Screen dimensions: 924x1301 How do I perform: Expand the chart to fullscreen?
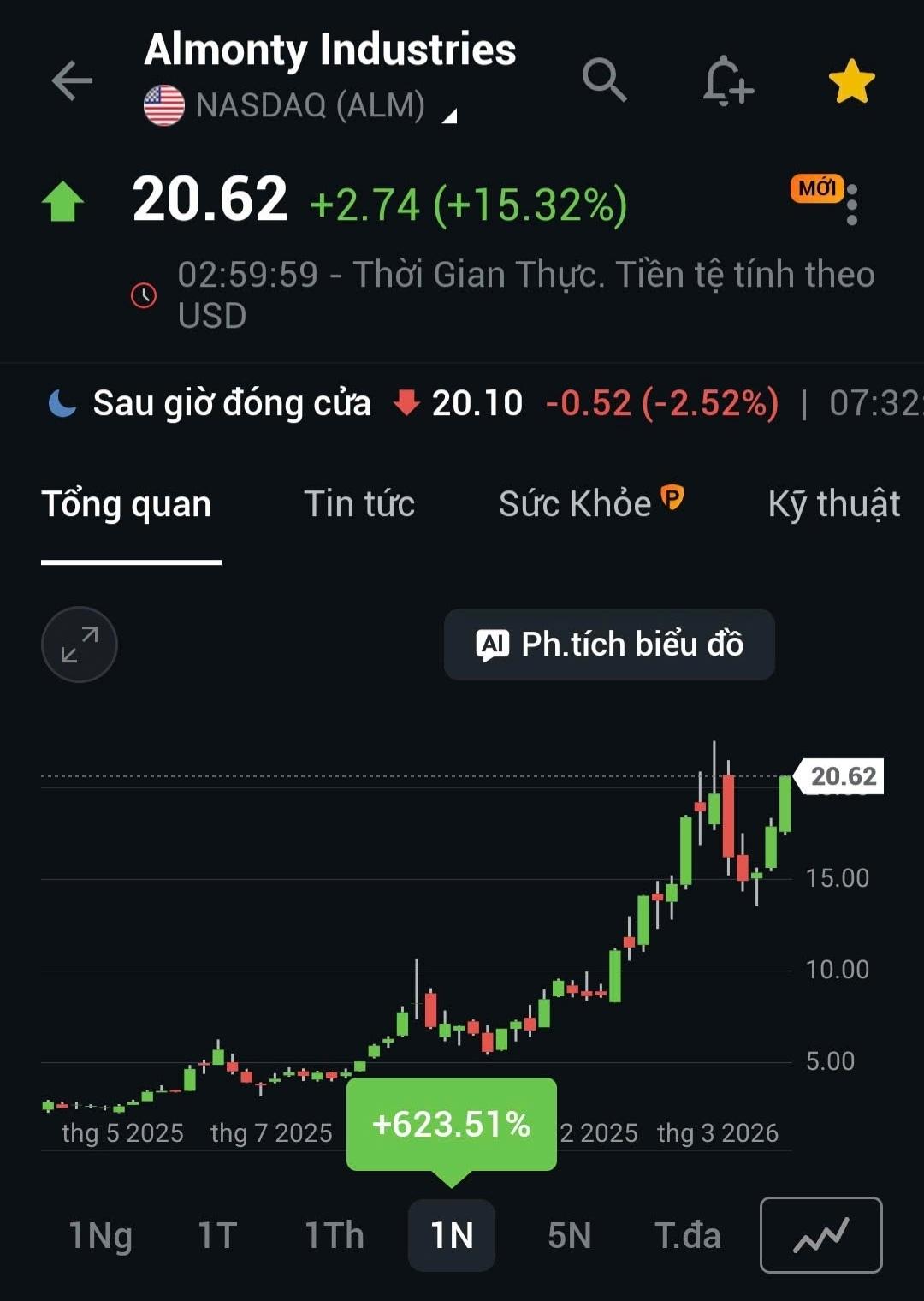[80, 645]
